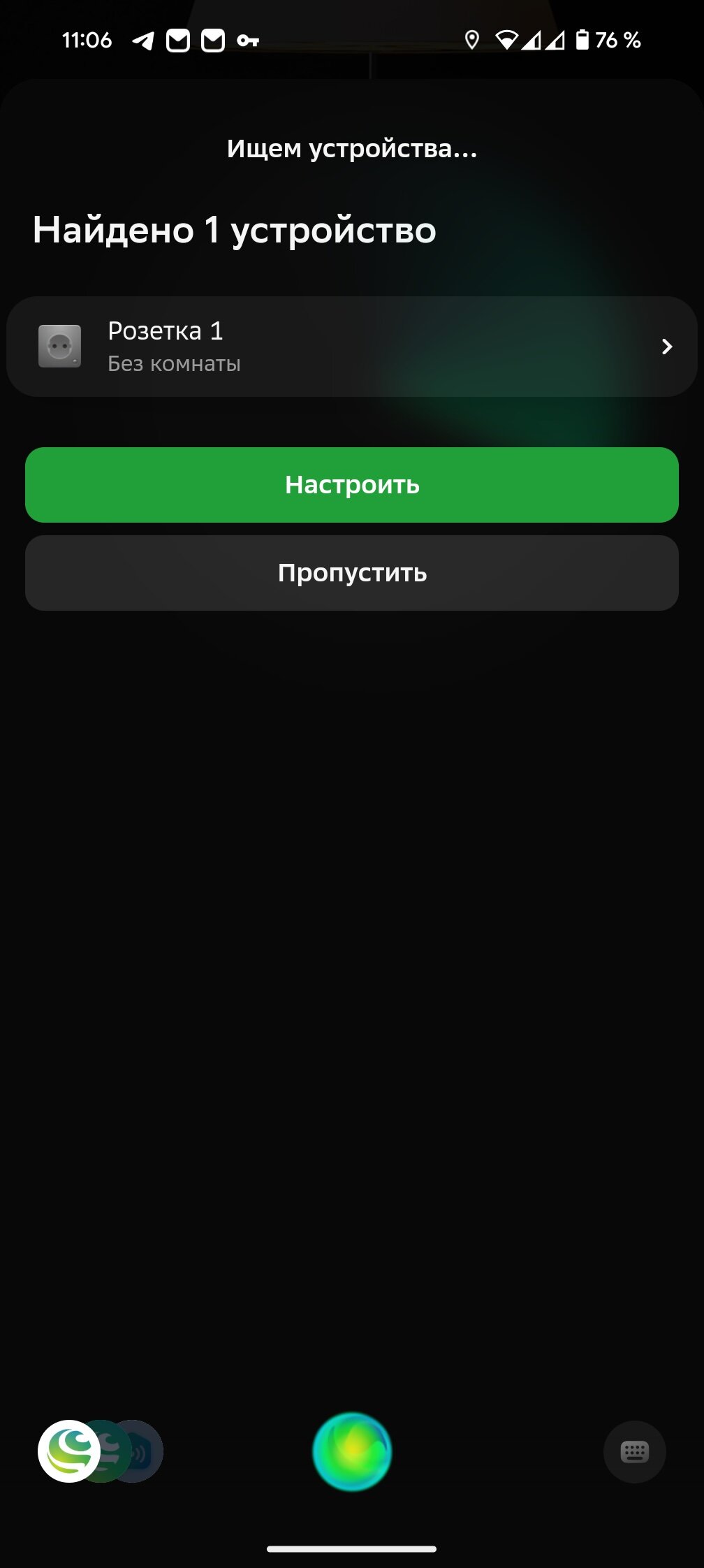Viewport: 704px width, 1568px height.
Task: Open the Розетка 1 device row
Action: point(352,347)
